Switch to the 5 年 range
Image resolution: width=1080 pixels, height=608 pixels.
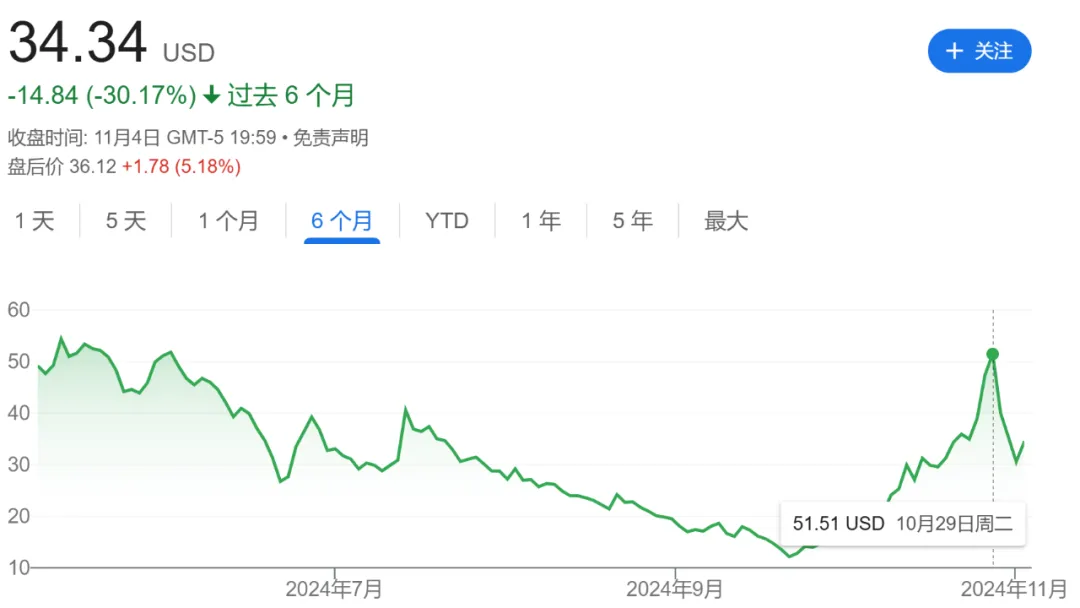[632, 221]
